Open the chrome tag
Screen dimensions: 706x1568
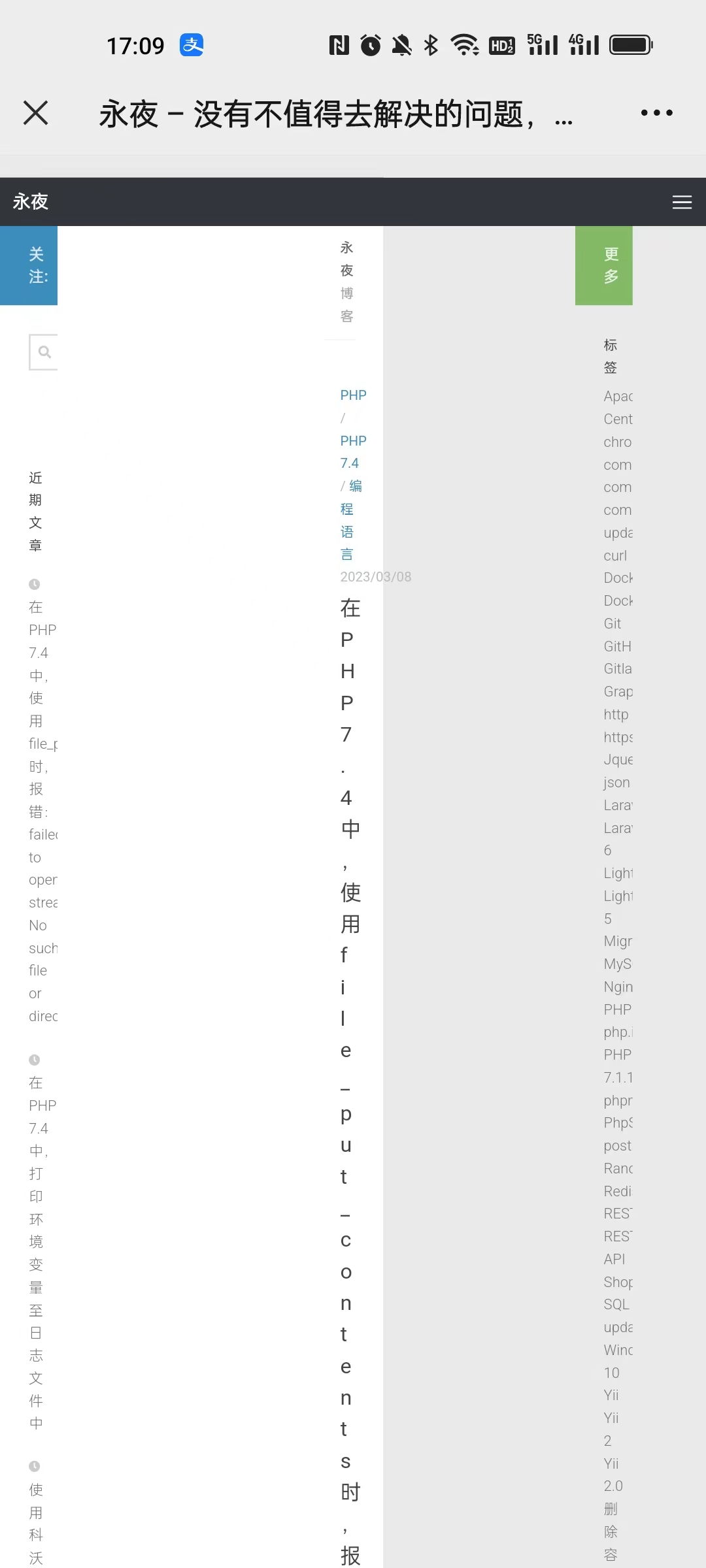pos(617,442)
